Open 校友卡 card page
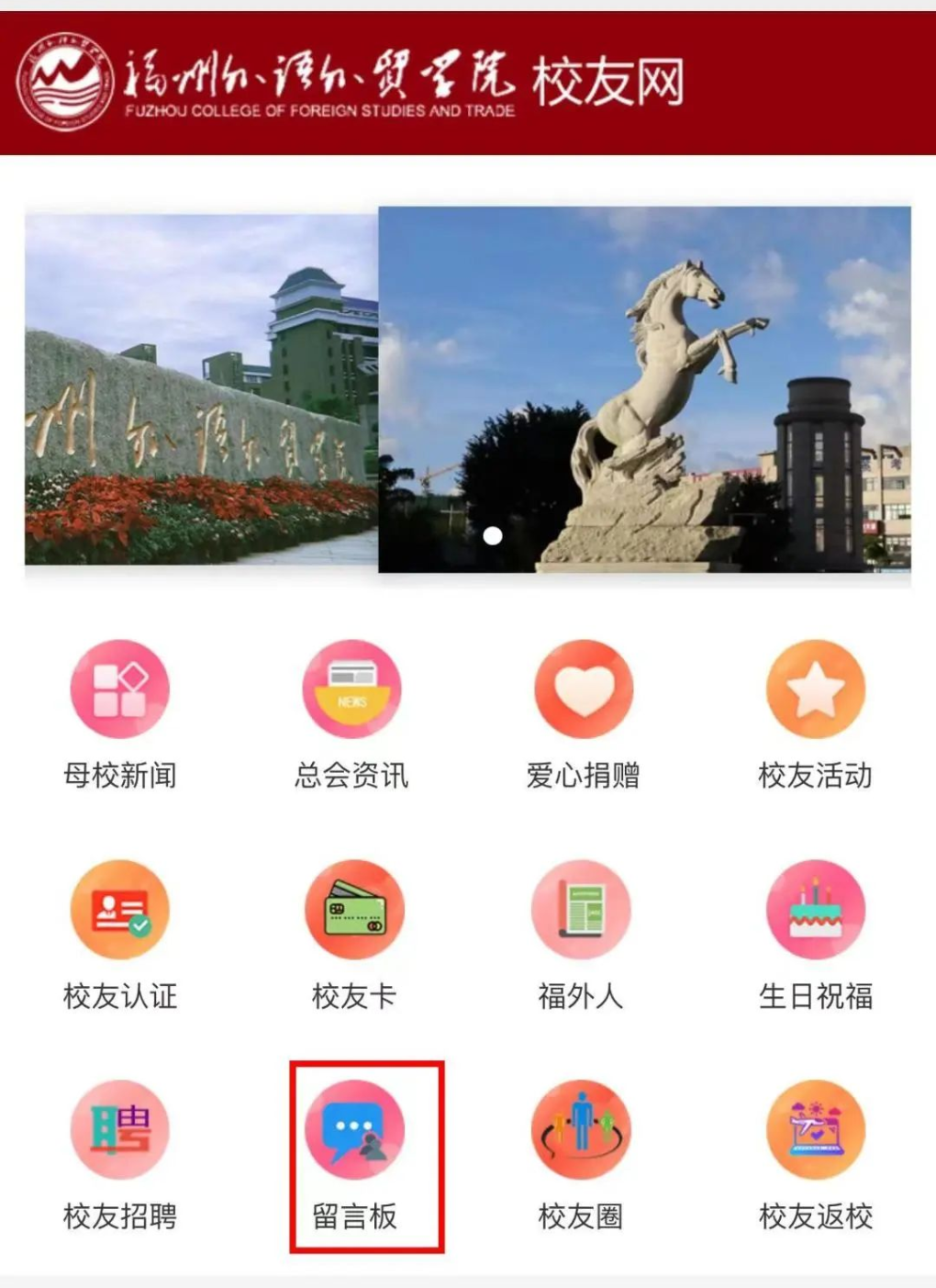The image size is (936, 1288). [353, 911]
